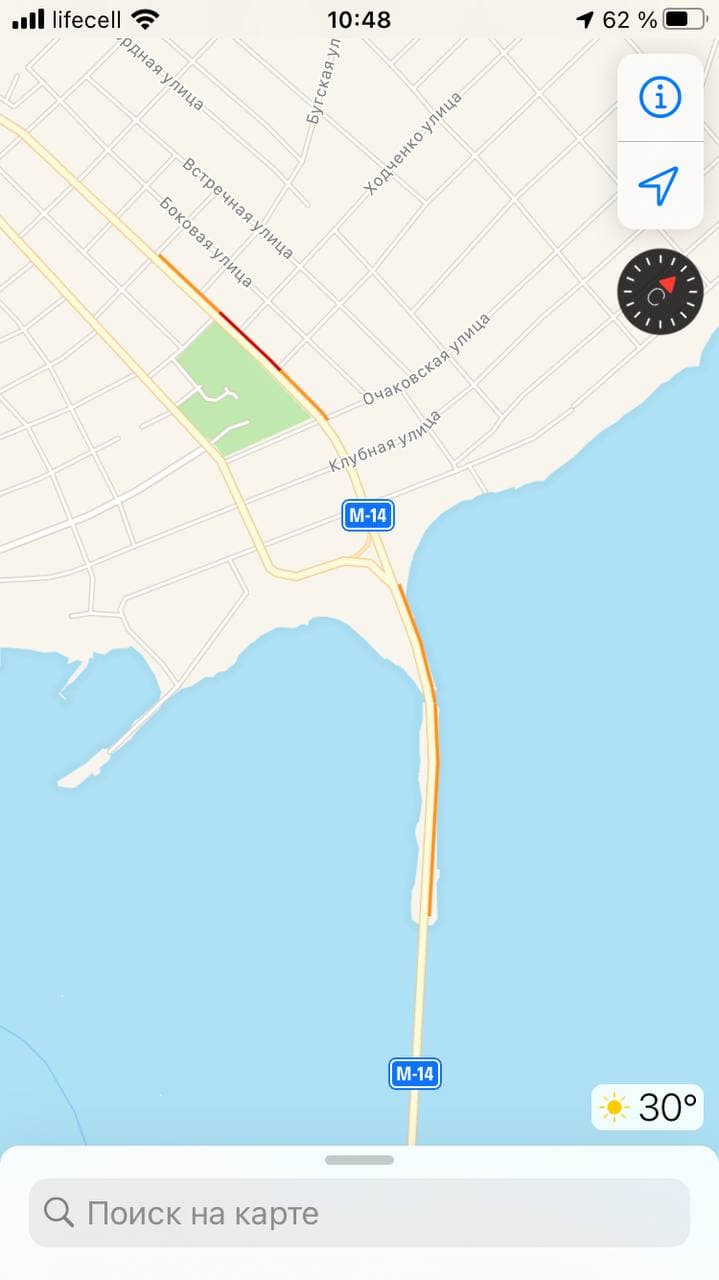Screen dimensions: 719x1280
Task: Open the 30° weather widget
Action: pos(647,1107)
